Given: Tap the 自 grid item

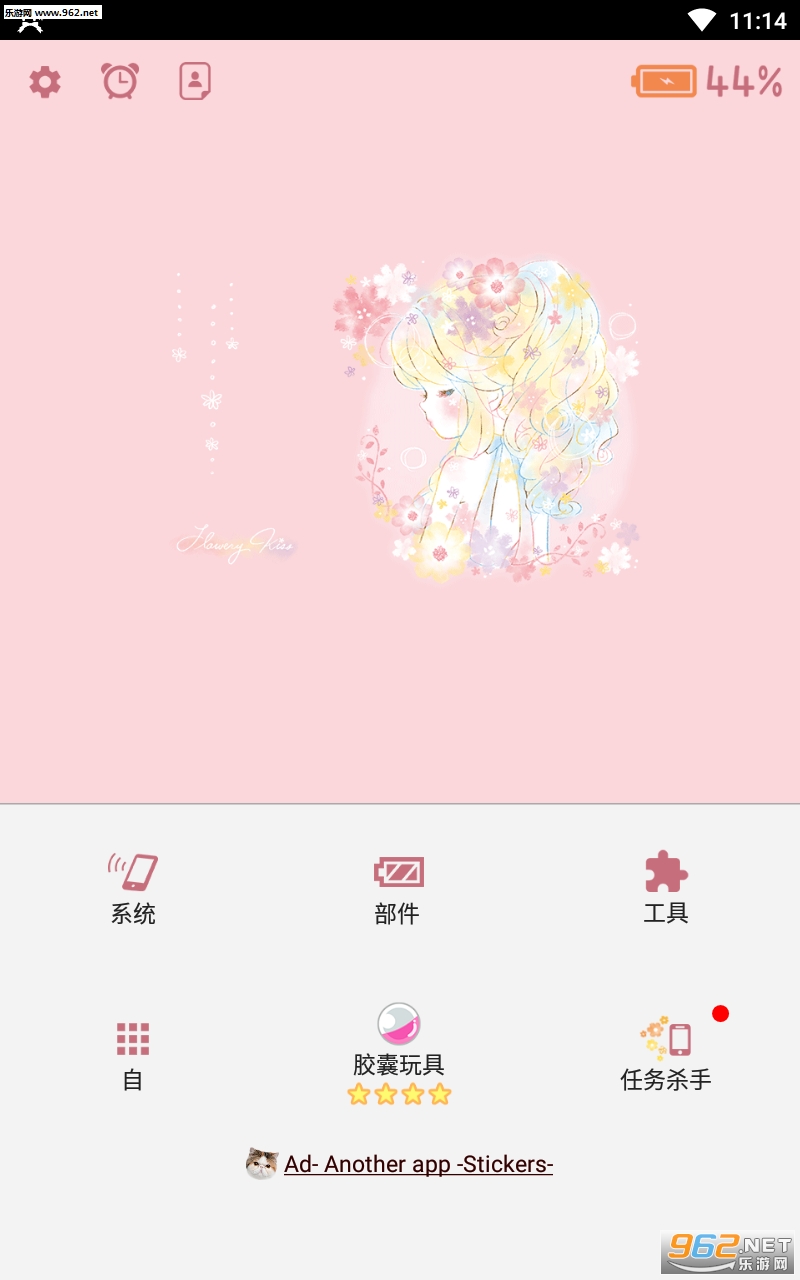Looking at the screenshot, I should [133, 1056].
